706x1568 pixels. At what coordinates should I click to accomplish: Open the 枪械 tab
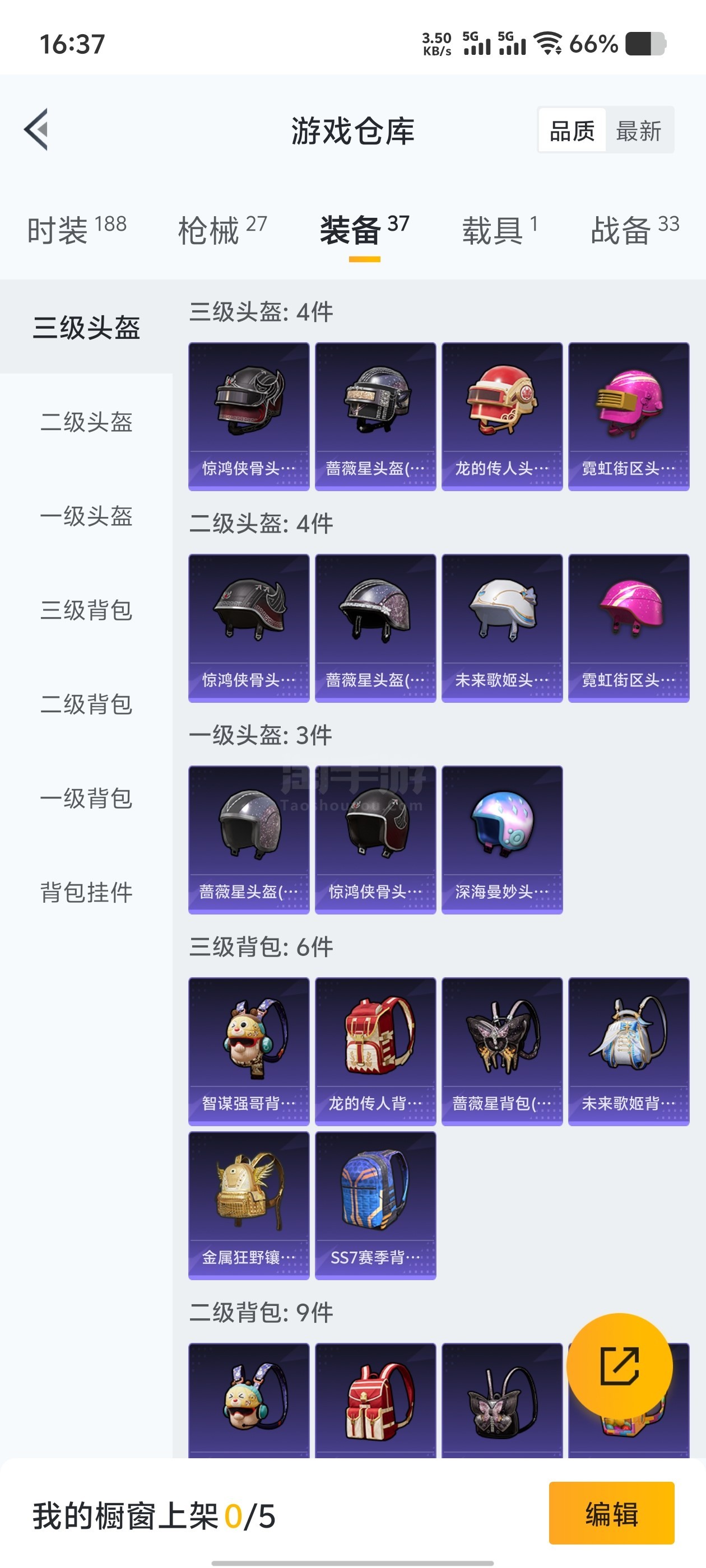point(222,230)
